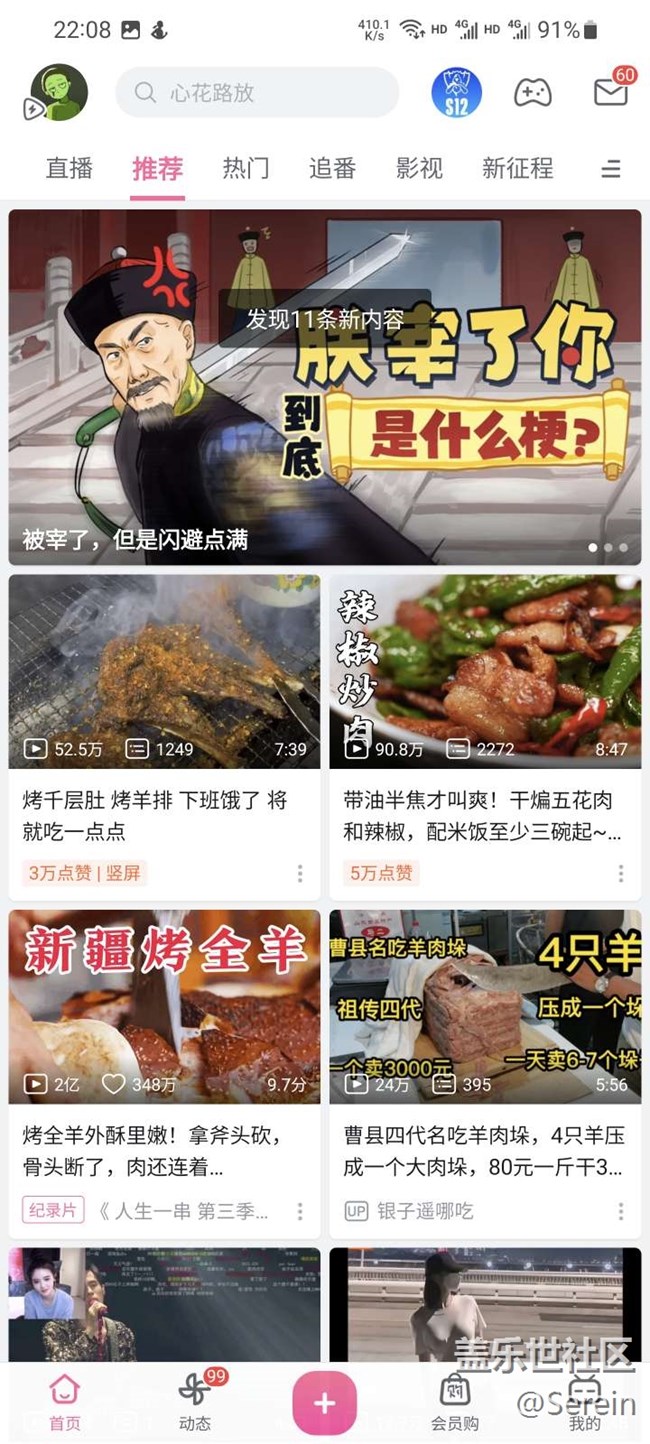Switch to the 动态 bottom tab
650x1444 pixels.
(195, 1400)
